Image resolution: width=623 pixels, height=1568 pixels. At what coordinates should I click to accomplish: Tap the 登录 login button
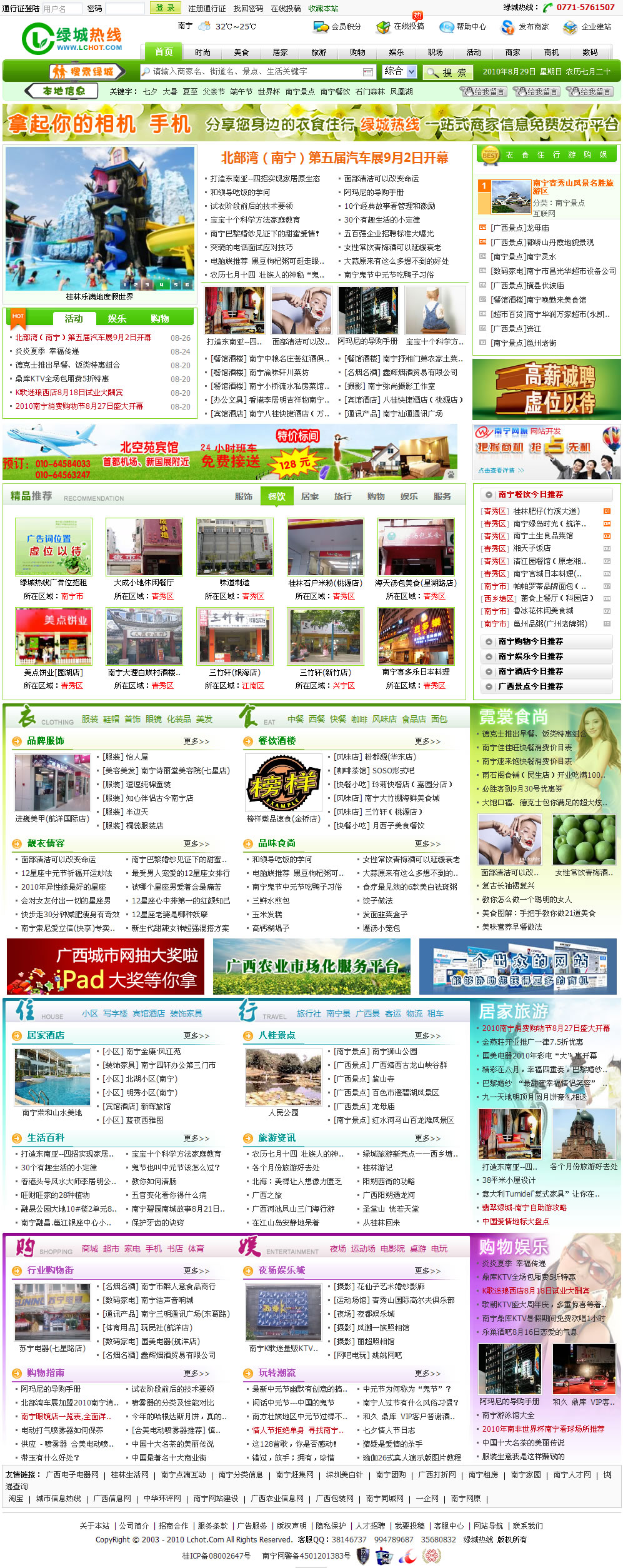(x=165, y=8)
